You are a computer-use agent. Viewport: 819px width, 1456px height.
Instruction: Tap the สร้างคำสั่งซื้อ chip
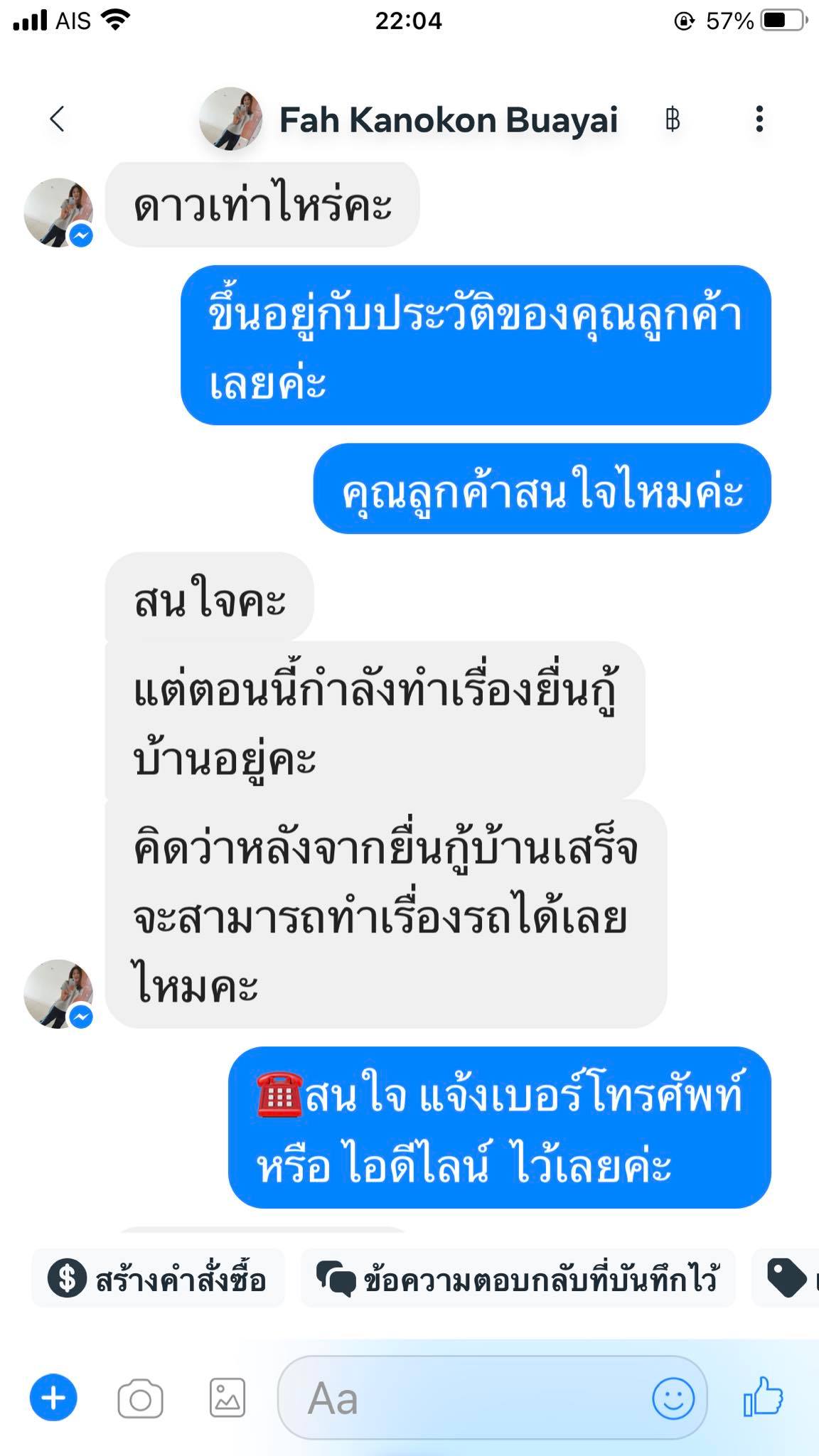click(x=158, y=1278)
